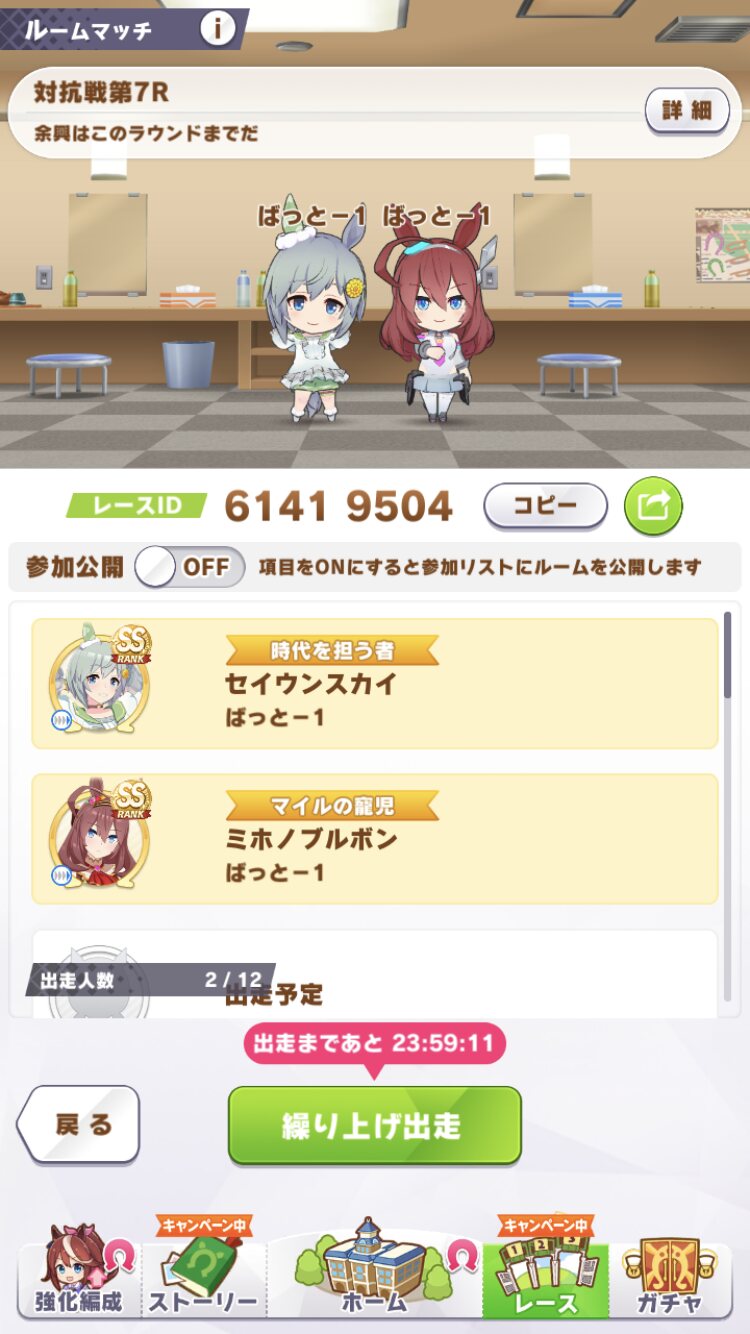
Task: Open the ミホノブルボン entry card
Action: [375, 838]
